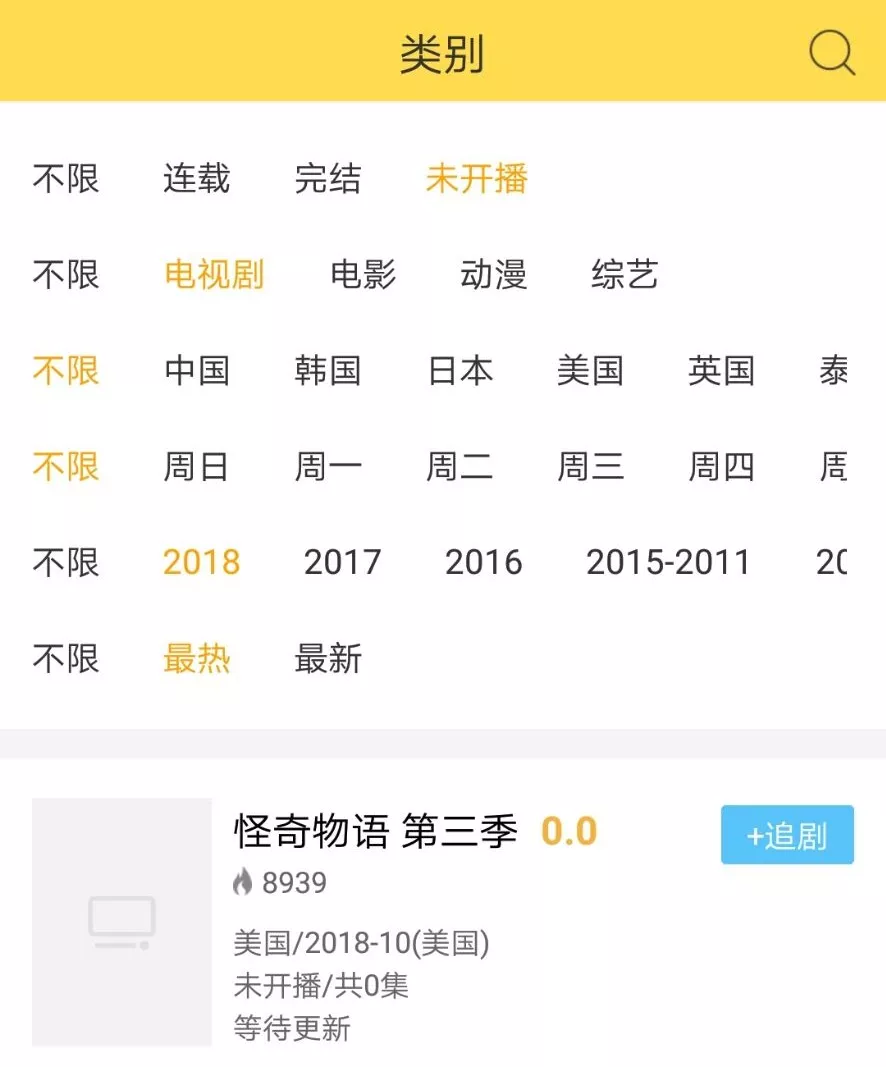This screenshot has height=1067, width=886.
Task: Open search with the magnifier icon
Action: pos(831,53)
